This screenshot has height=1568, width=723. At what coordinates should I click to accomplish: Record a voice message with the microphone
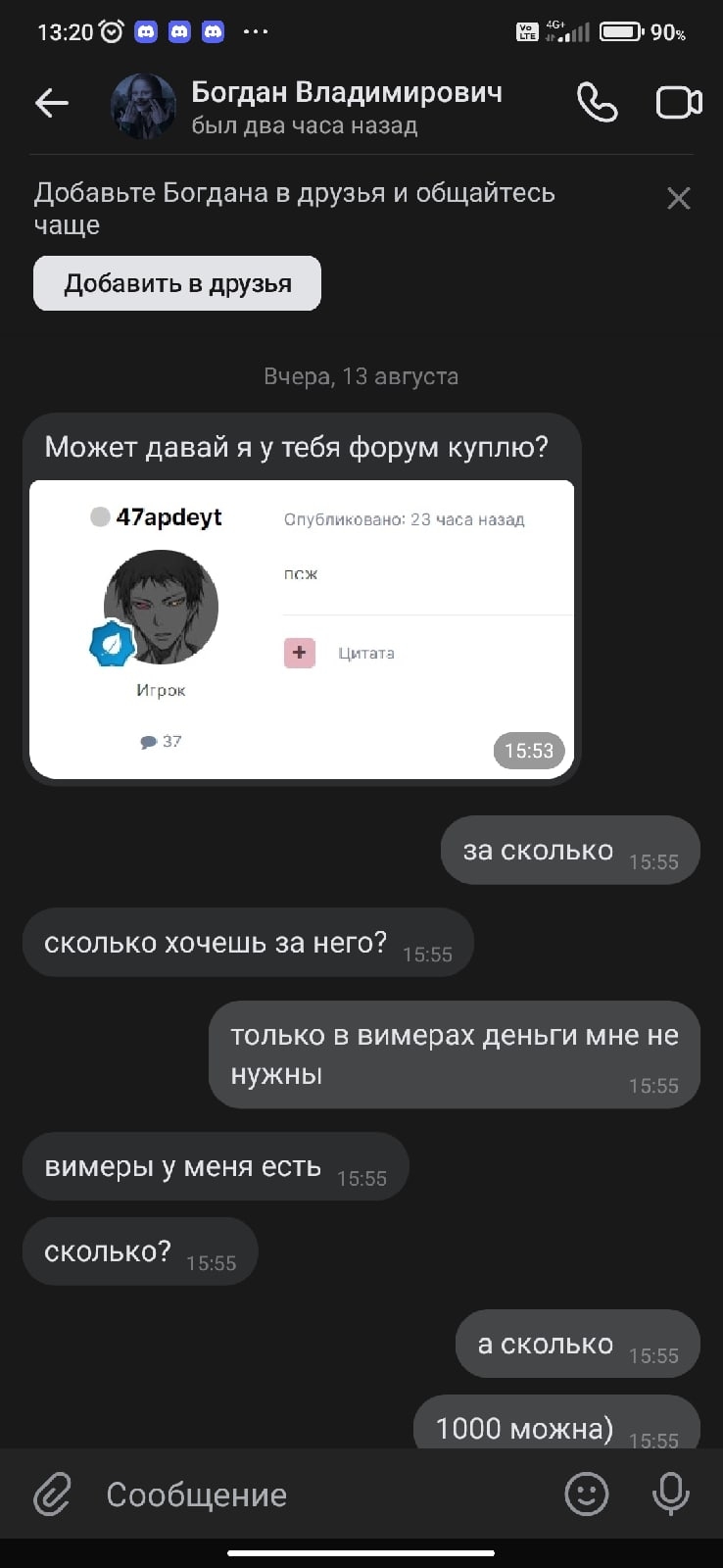pyautogui.click(x=671, y=1494)
